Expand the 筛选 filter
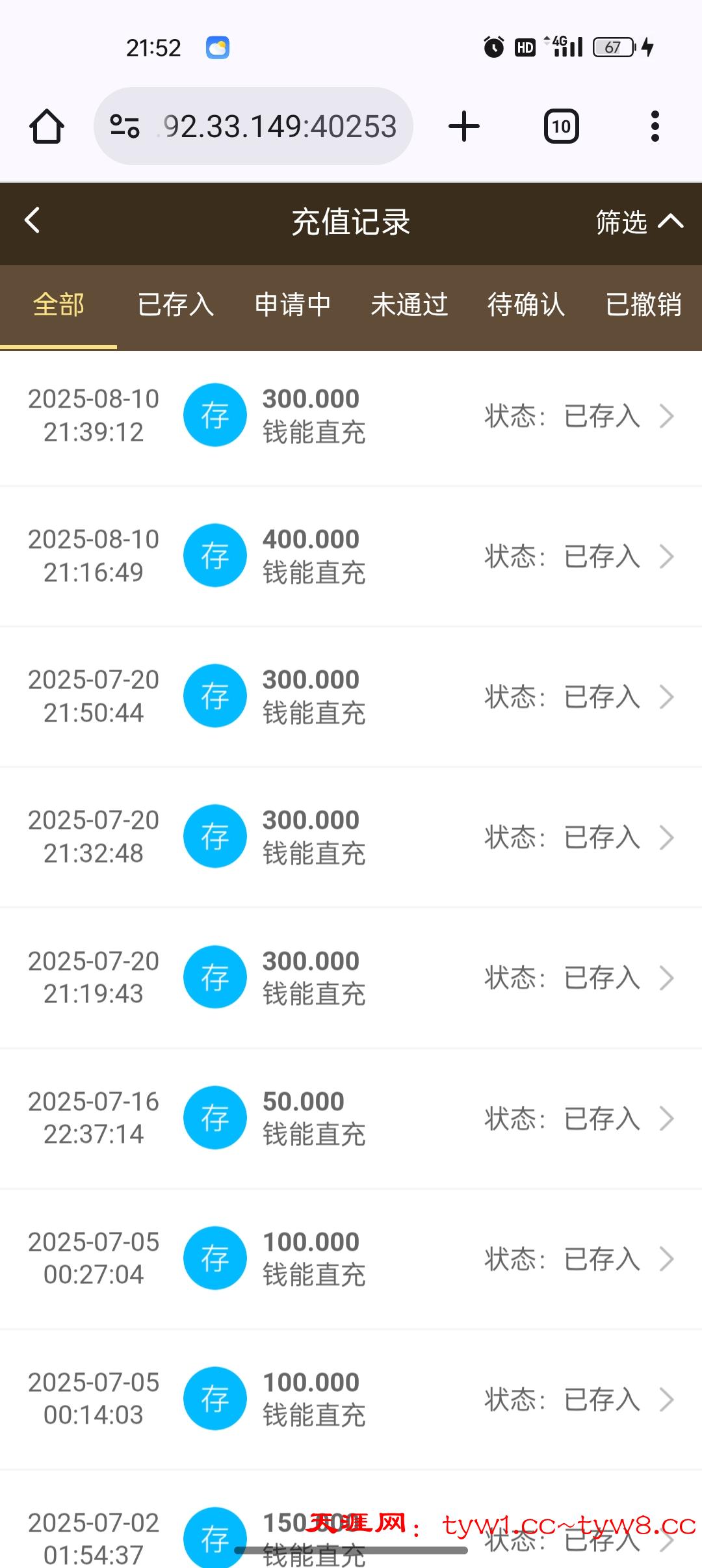Viewport: 702px width, 1568px height. (638, 222)
